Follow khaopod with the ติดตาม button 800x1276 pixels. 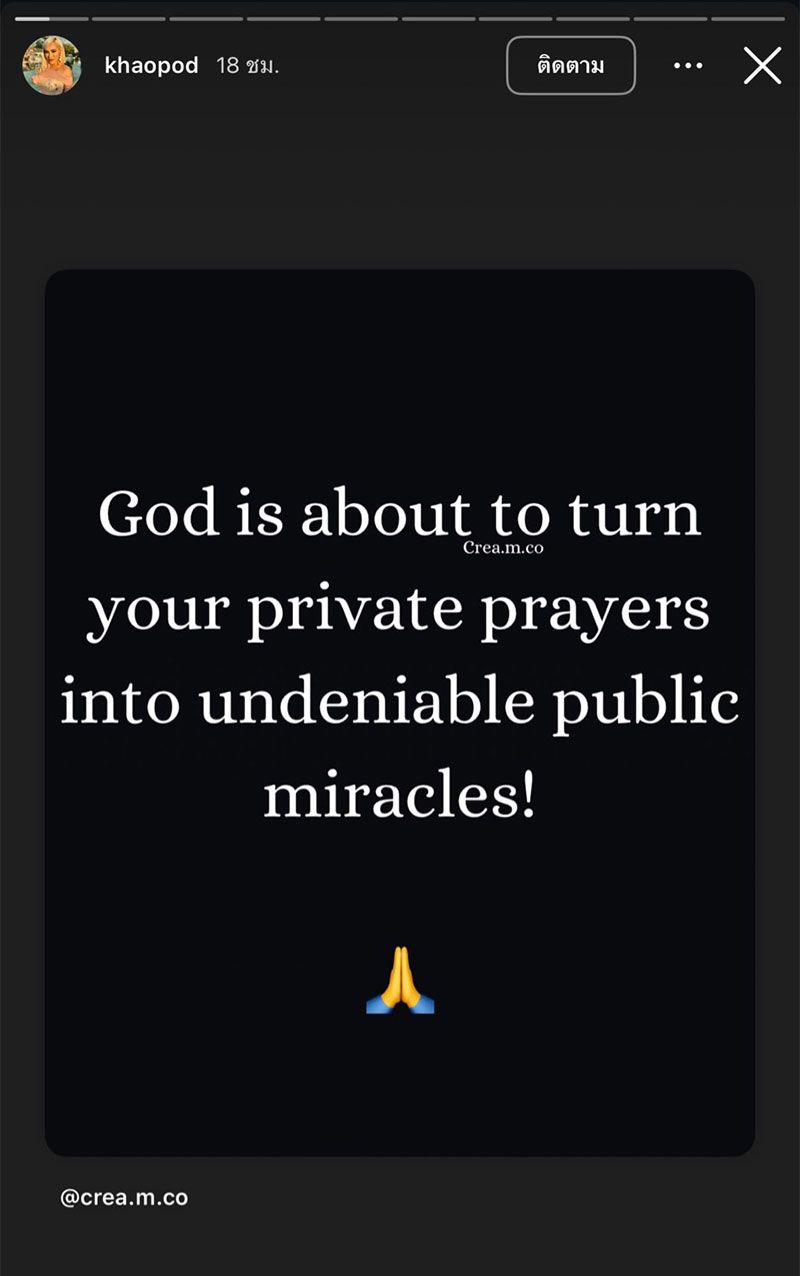571,66
